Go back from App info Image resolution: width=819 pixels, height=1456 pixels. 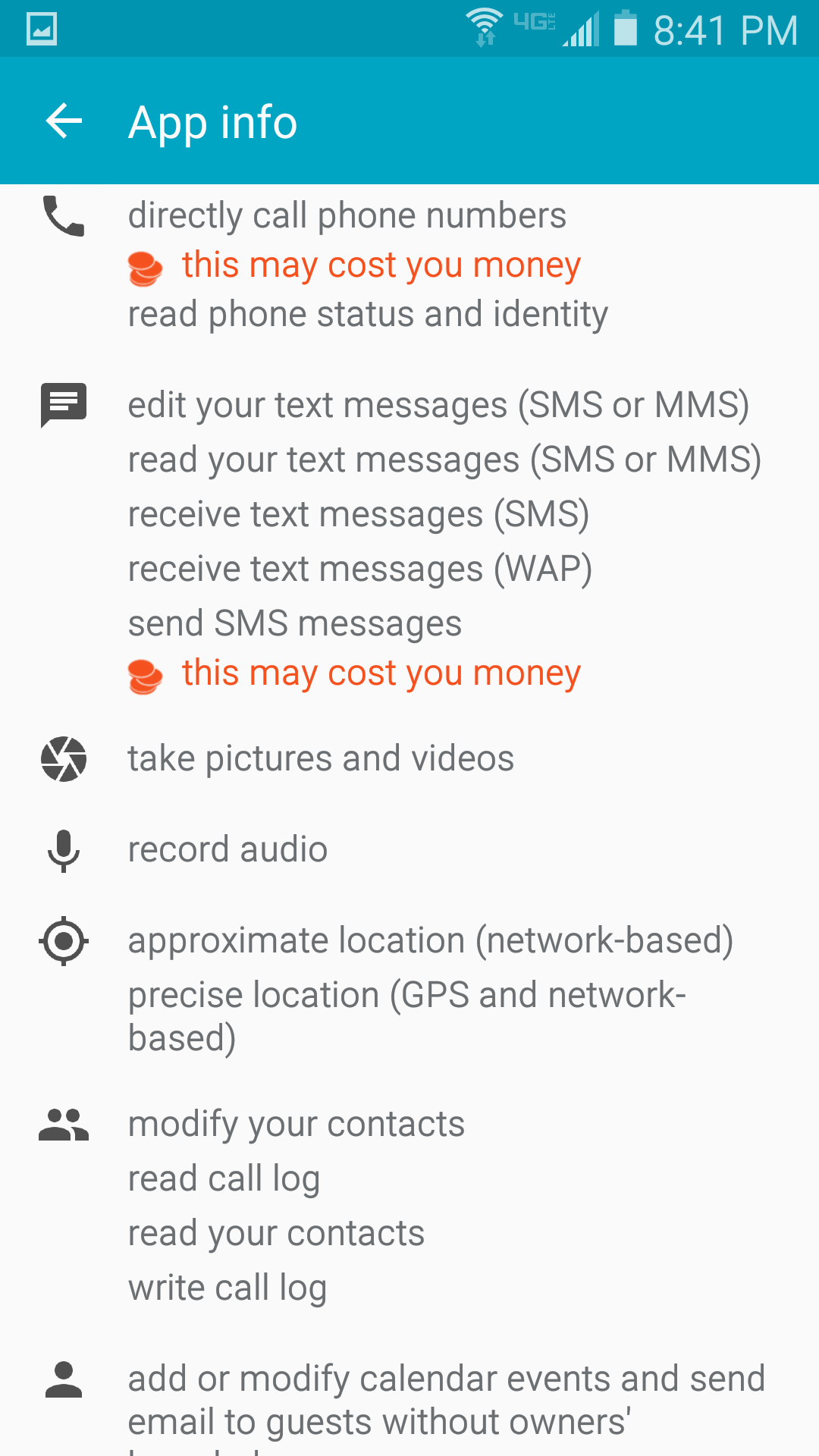tap(64, 121)
